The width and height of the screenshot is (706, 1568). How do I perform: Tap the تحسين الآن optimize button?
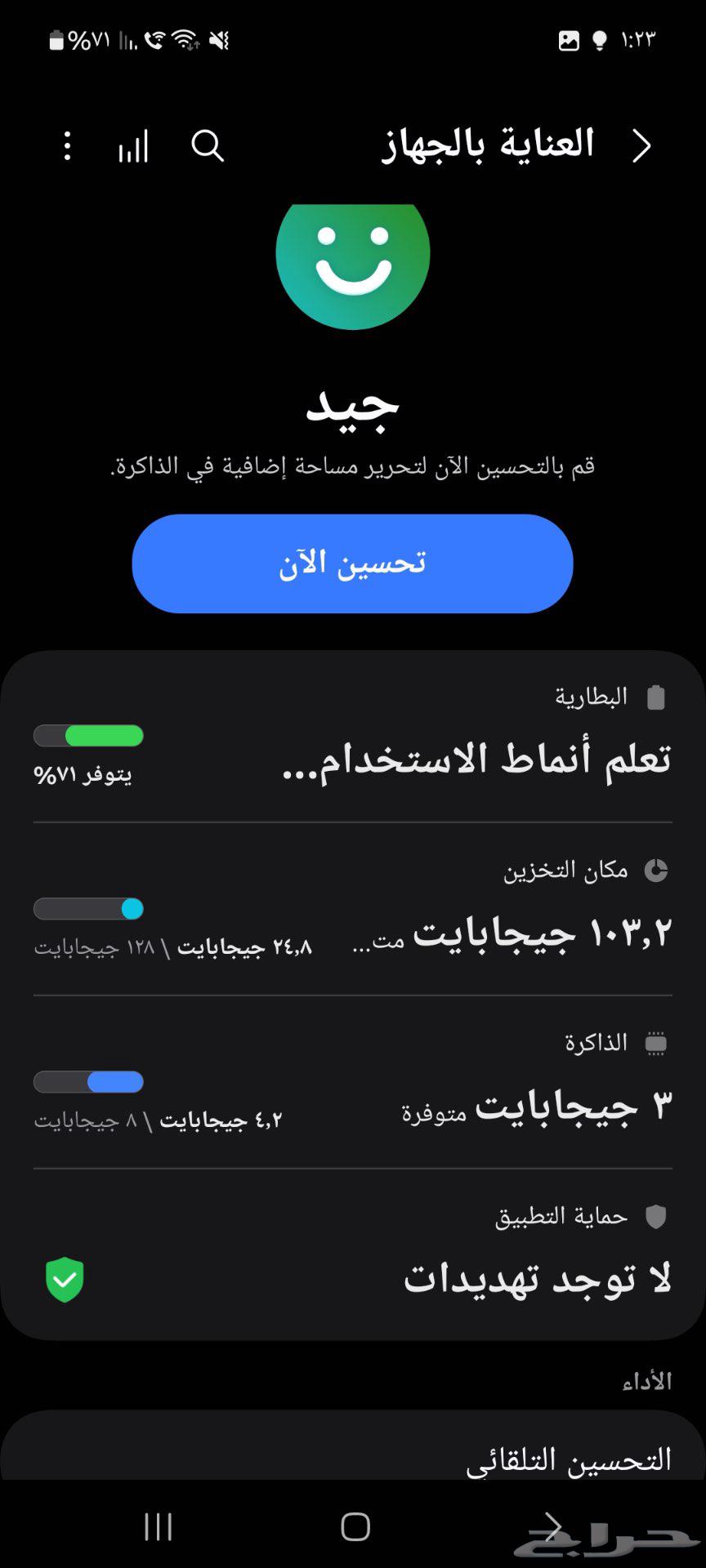tap(352, 563)
